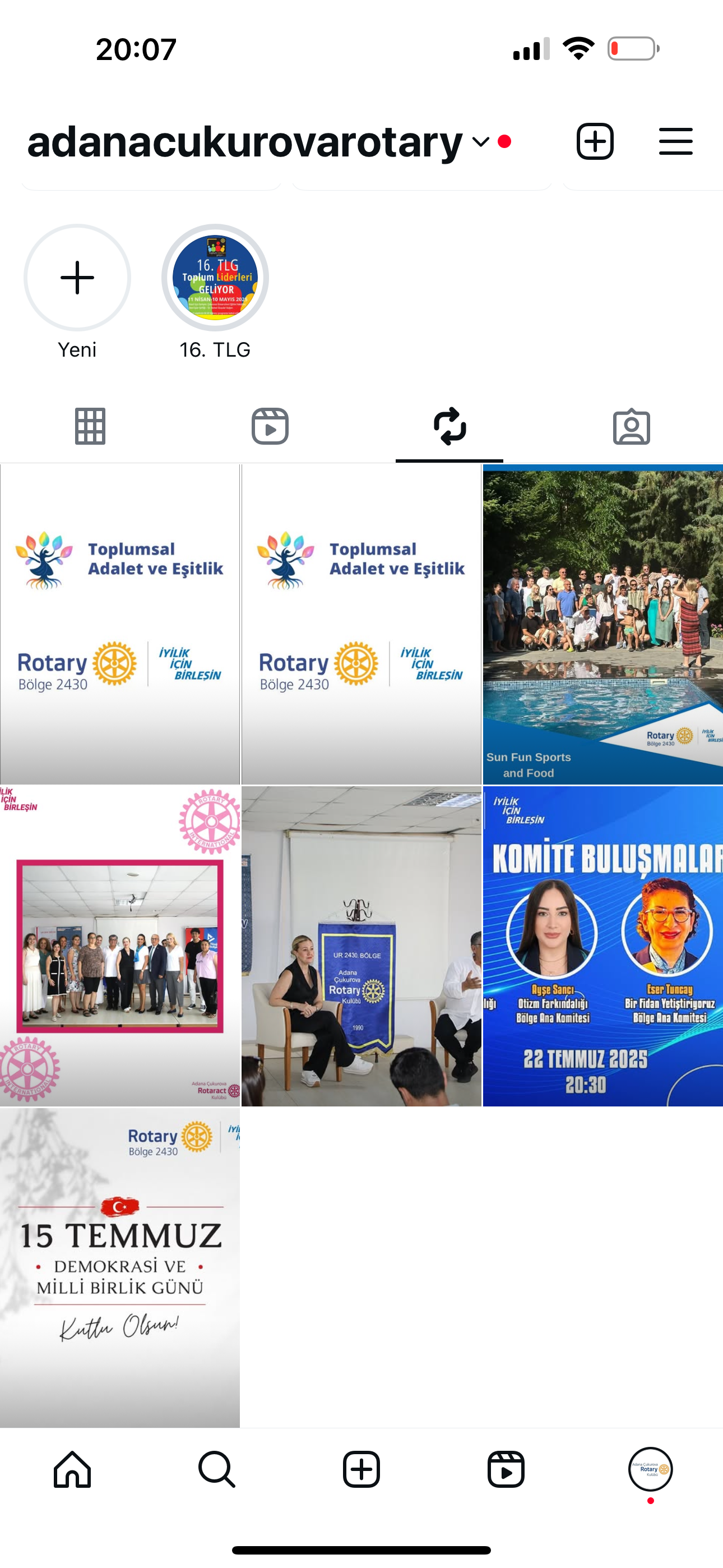Open the Komite Buluşmaları post
Screen dimensions: 723x1568
coord(602,946)
